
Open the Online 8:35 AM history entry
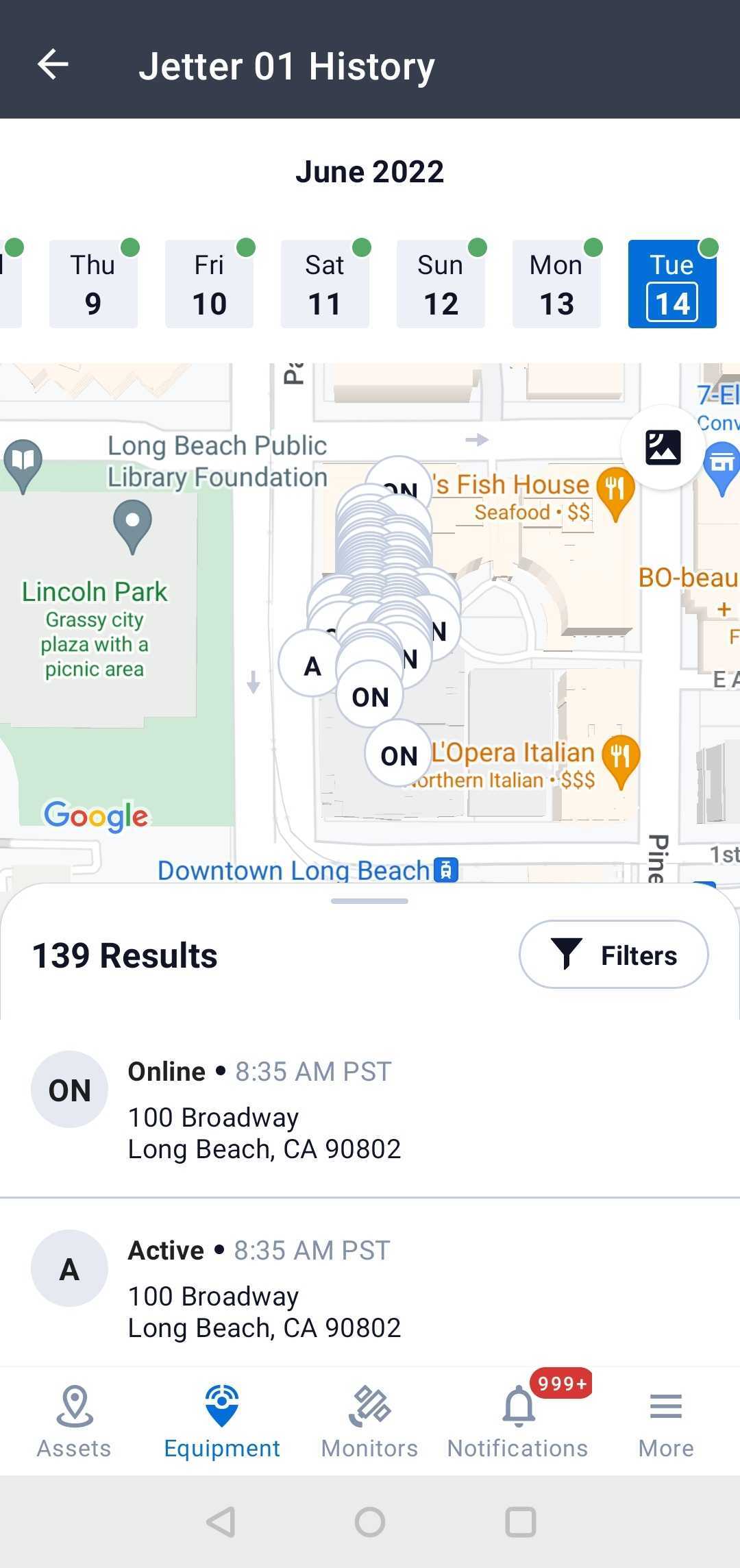coord(370,1108)
